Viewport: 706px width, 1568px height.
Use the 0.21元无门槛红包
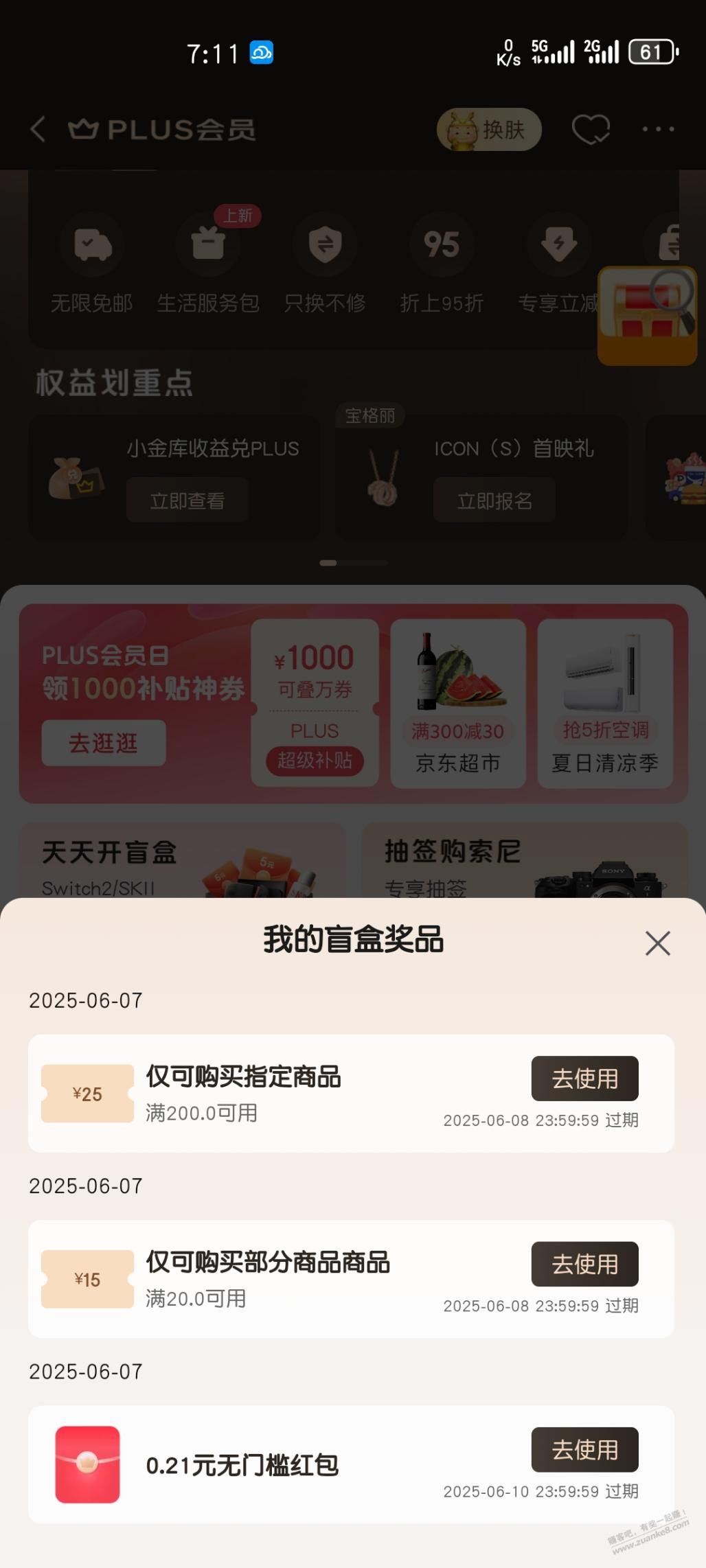click(584, 1449)
